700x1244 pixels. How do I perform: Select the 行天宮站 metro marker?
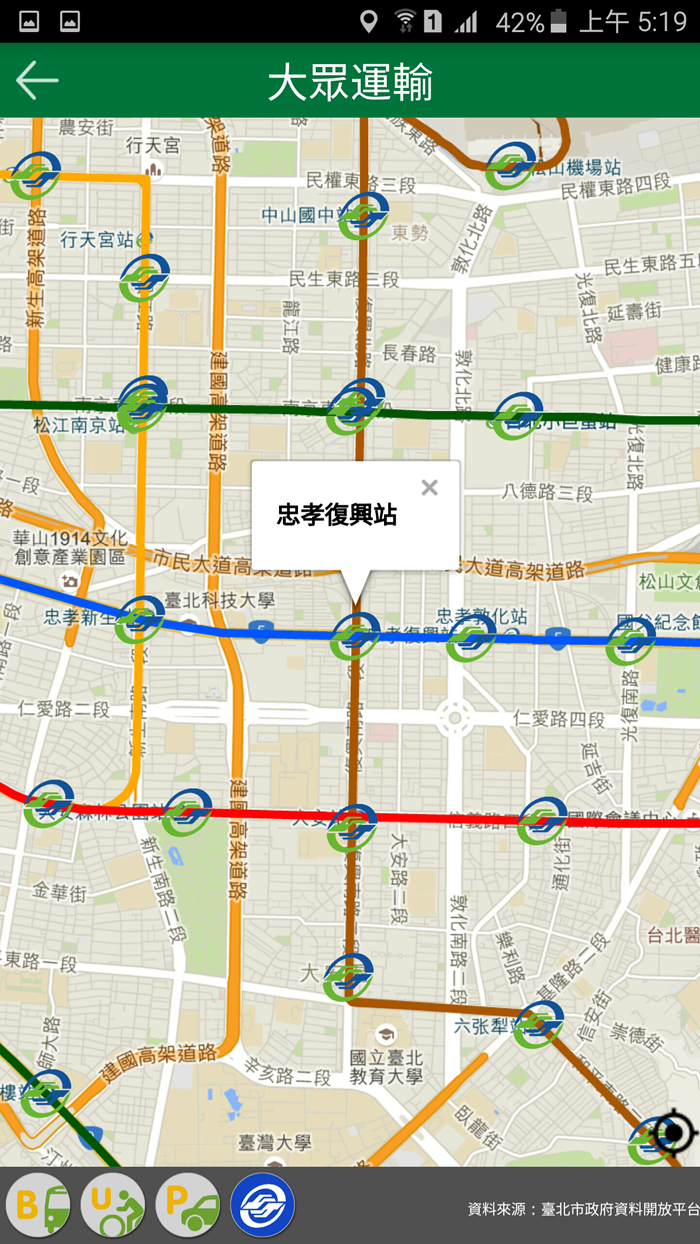point(144,278)
